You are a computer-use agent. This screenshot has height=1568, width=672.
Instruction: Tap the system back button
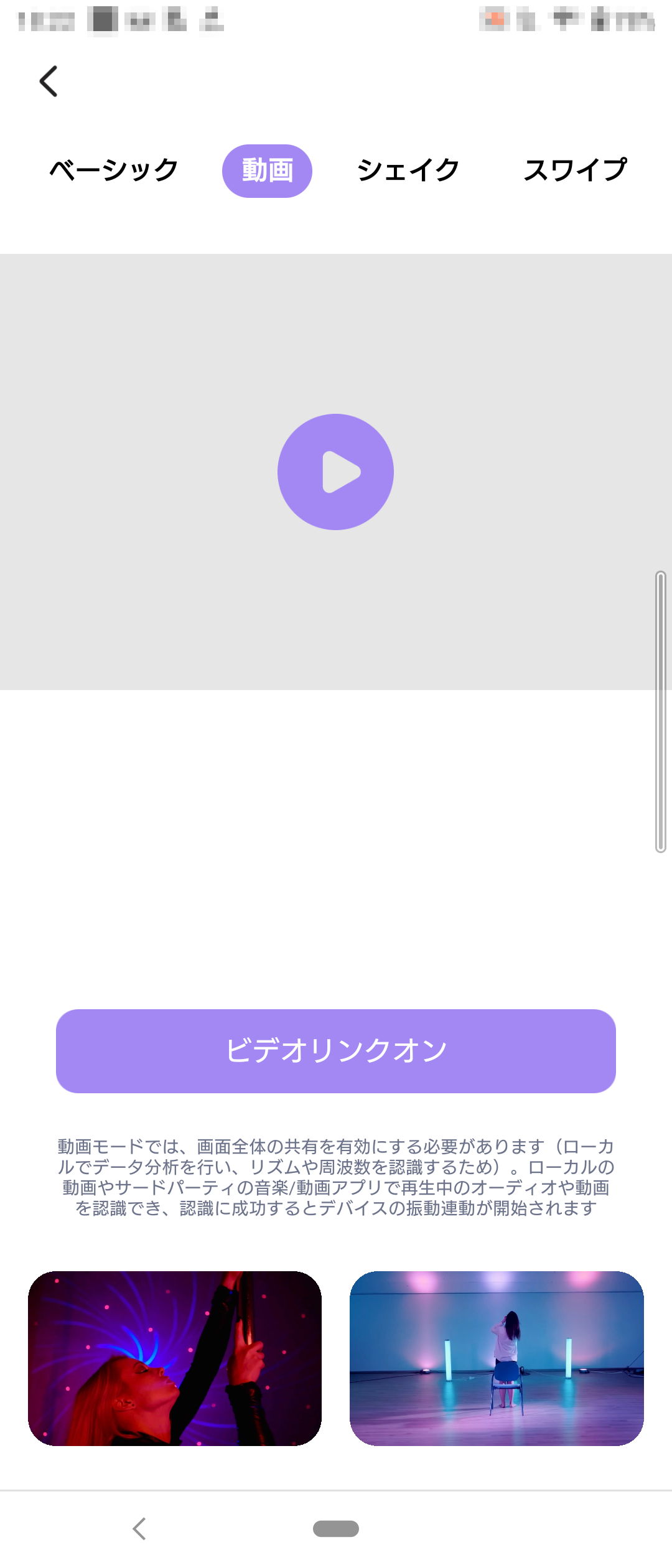coord(139,1528)
